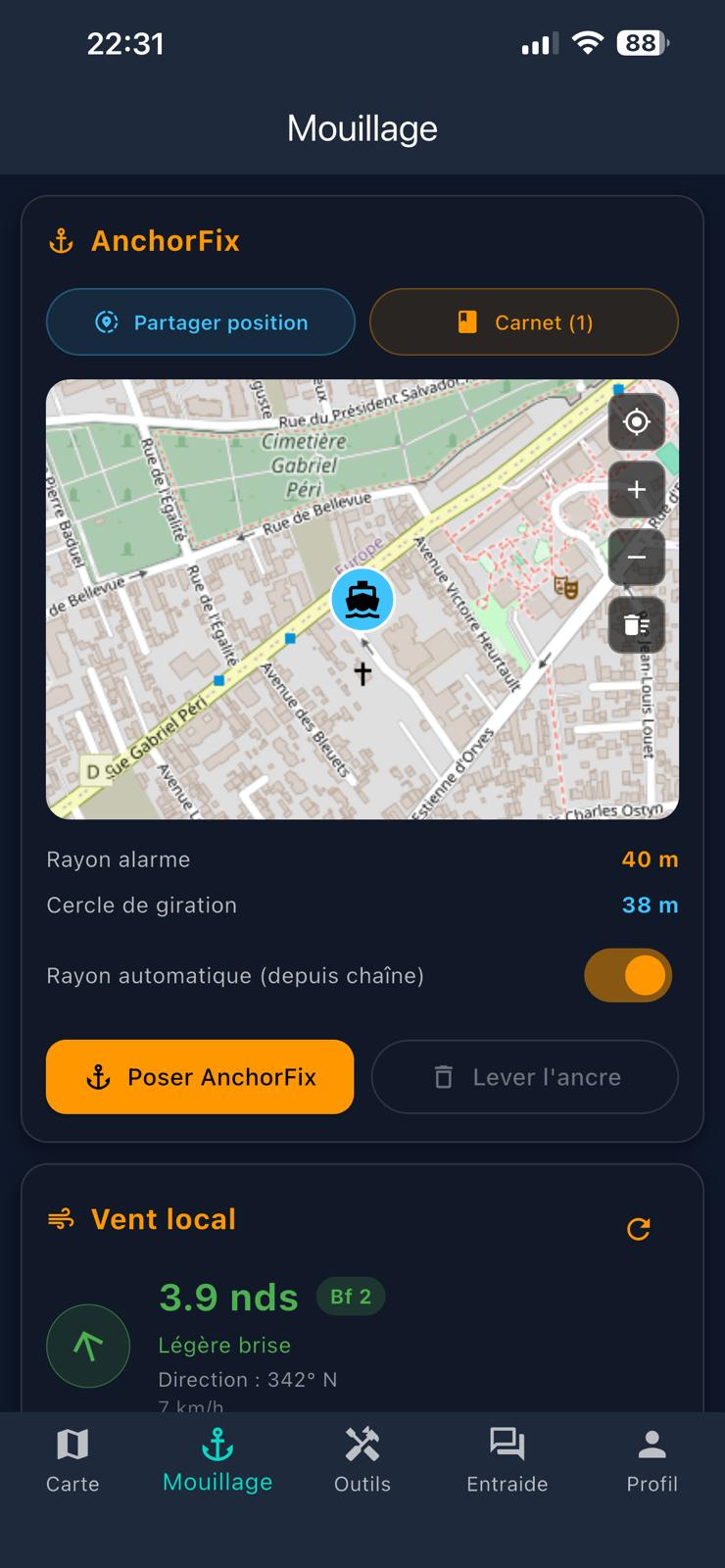Tap the wind direction arrow indicator

point(87,1346)
